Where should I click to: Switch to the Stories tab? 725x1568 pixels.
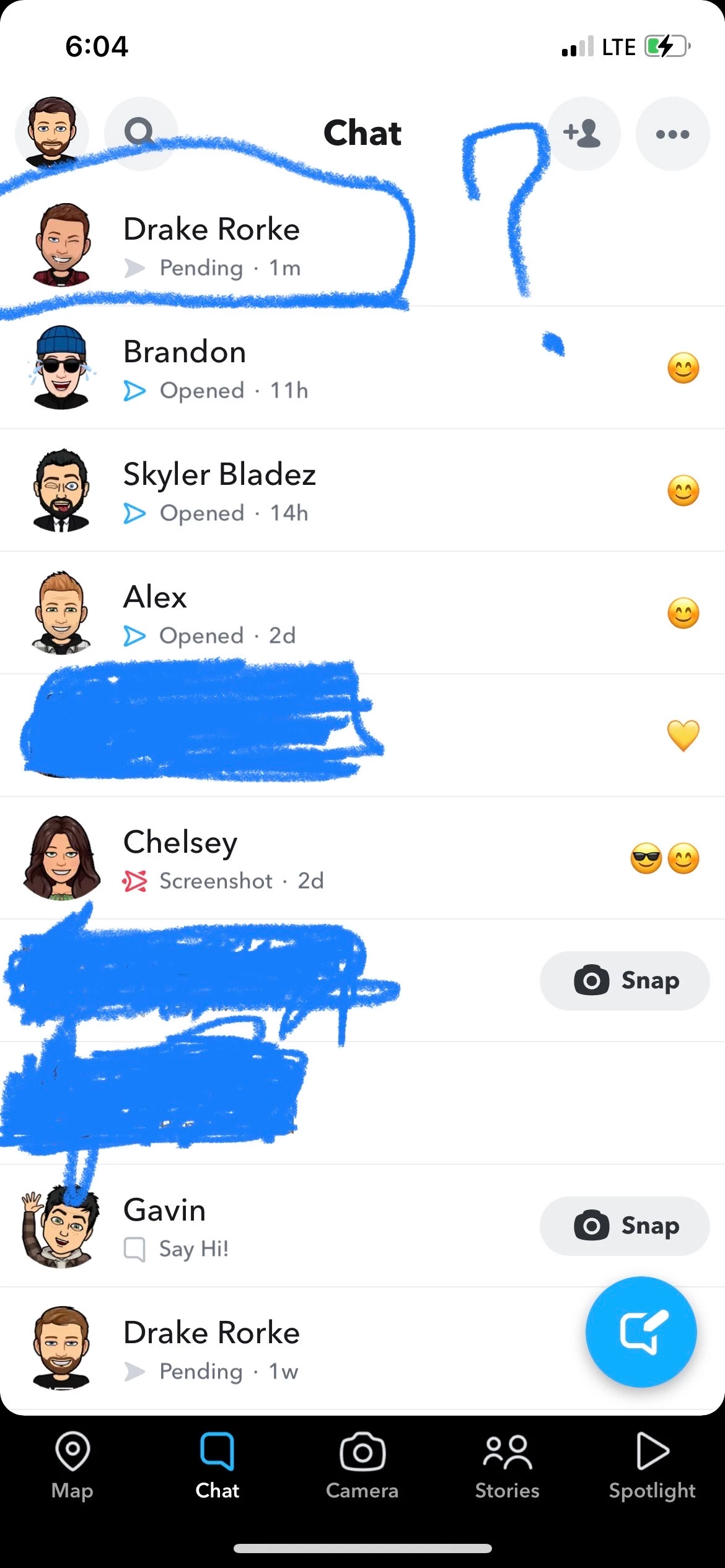pos(507,1465)
